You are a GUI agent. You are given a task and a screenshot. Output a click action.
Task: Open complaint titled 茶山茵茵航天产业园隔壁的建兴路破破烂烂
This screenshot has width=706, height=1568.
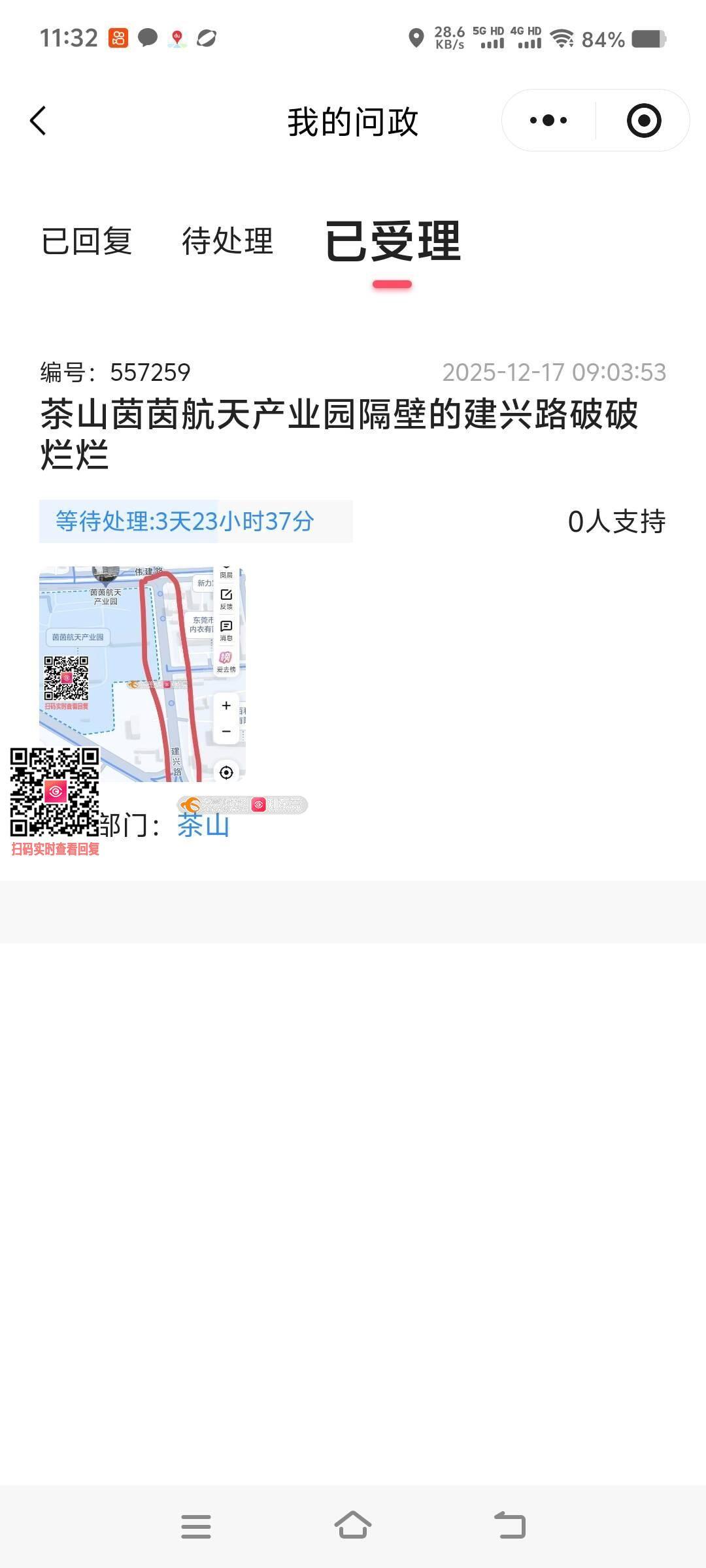tap(339, 433)
